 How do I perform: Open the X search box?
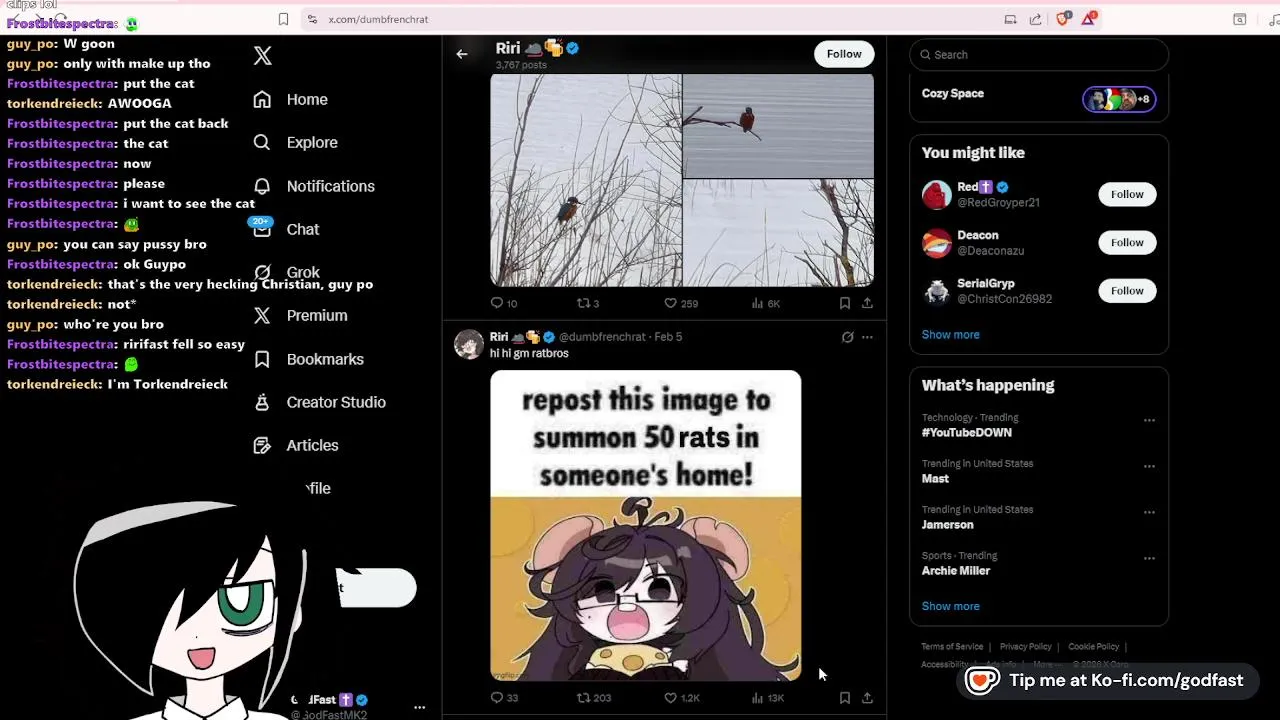1040,55
